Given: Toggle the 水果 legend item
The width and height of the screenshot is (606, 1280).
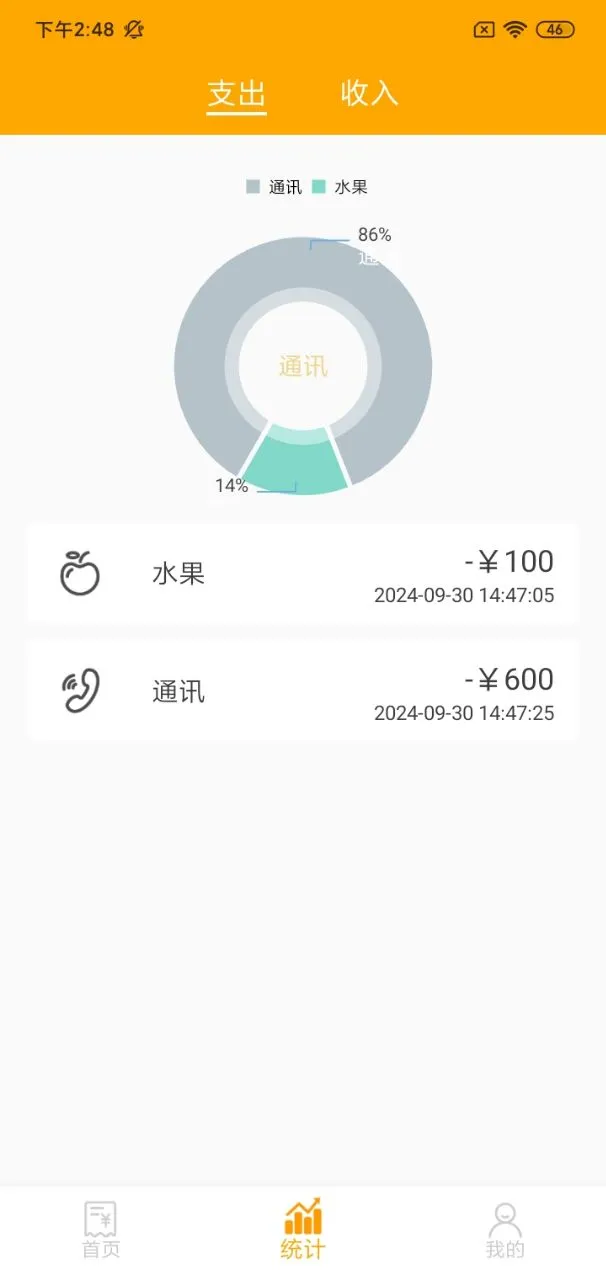Looking at the screenshot, I should tap(340, 187).
